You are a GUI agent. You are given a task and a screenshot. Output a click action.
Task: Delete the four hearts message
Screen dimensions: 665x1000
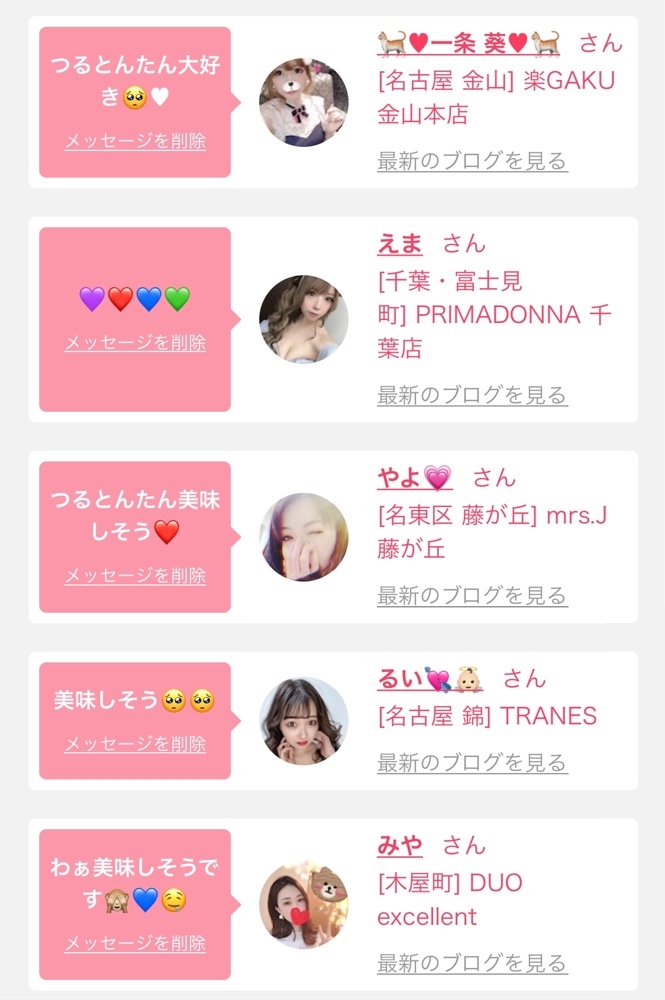pyautogui.click(x=135, y=343)
